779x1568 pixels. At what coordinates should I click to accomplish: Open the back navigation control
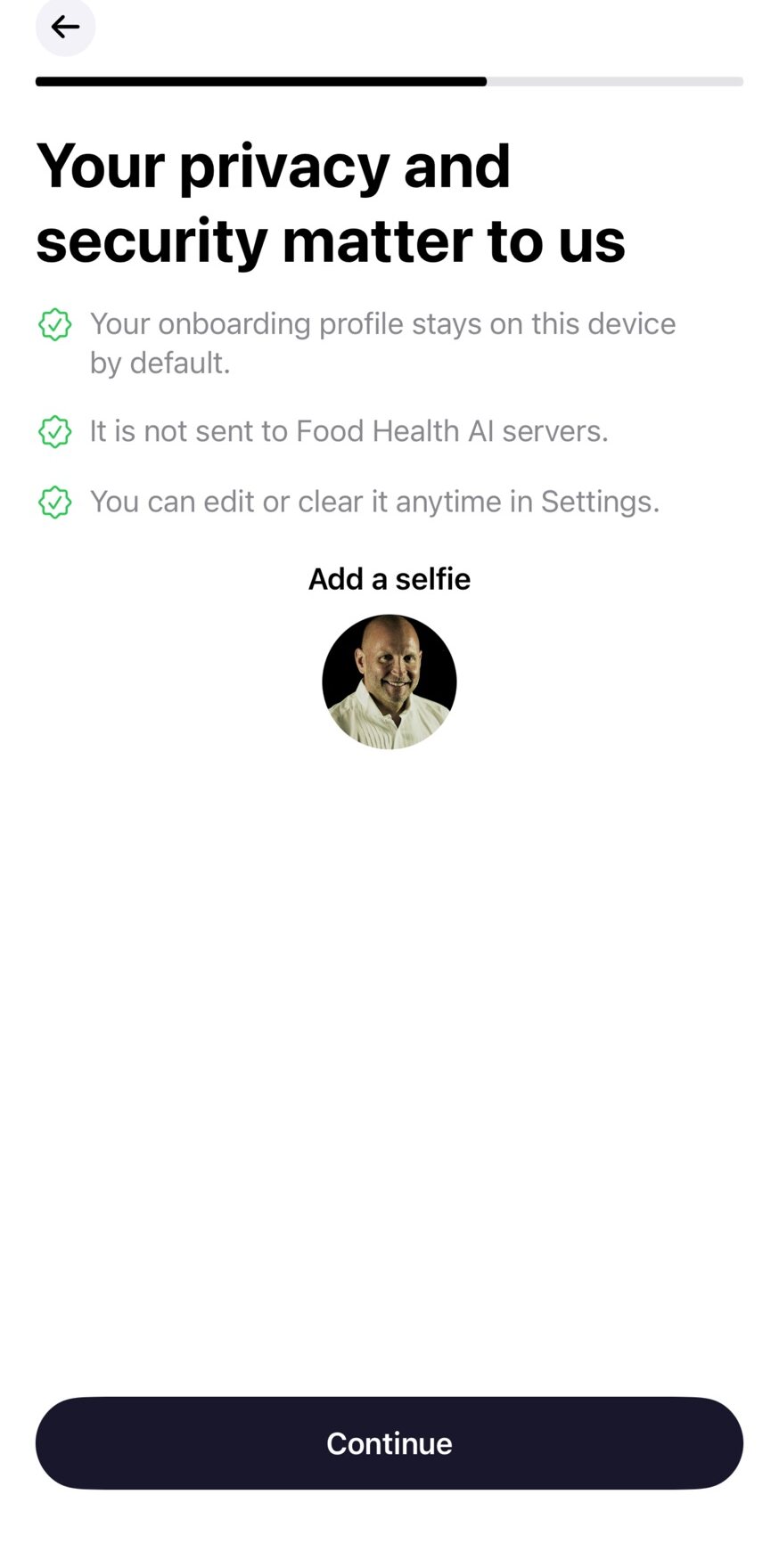coord(65,27)
